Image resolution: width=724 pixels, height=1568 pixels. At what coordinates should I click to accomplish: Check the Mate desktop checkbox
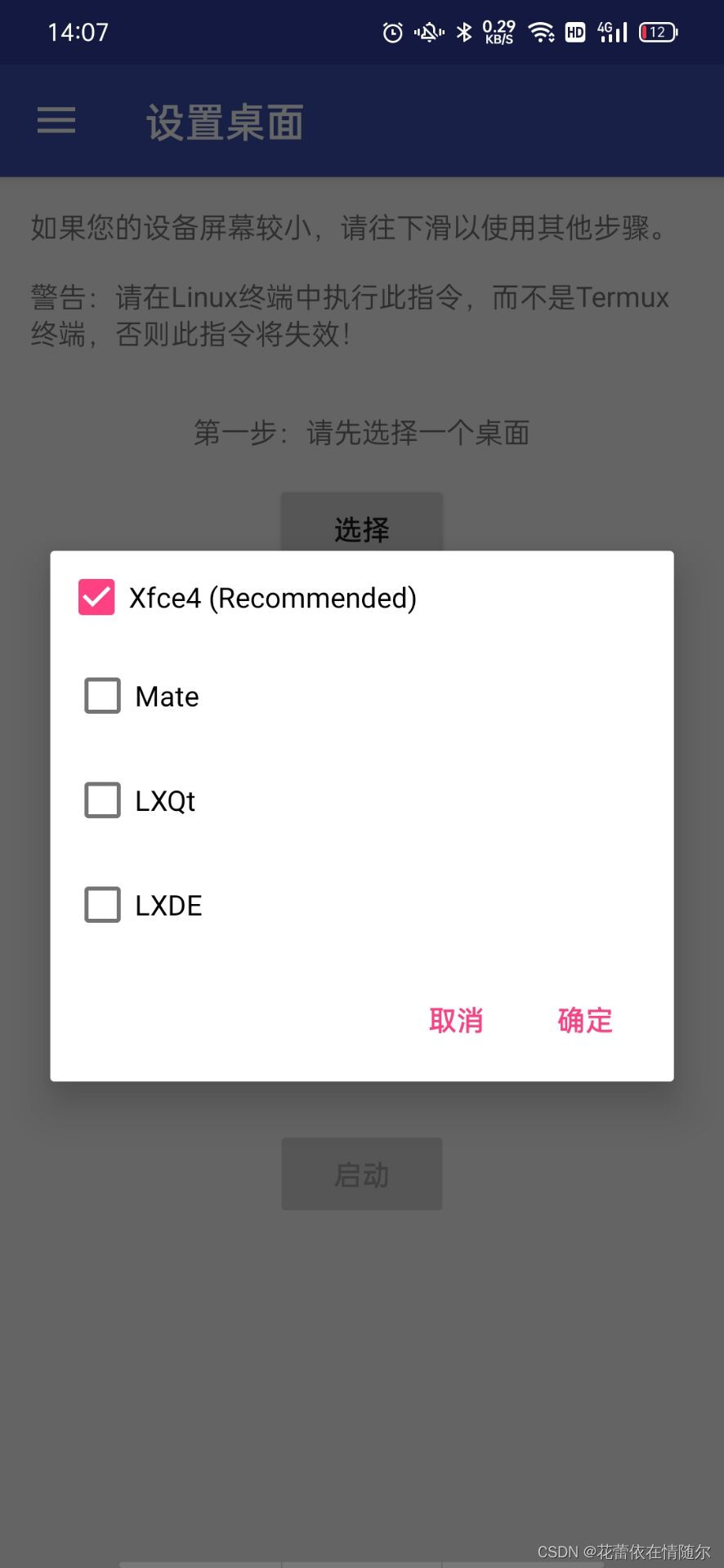coord(101,696)
